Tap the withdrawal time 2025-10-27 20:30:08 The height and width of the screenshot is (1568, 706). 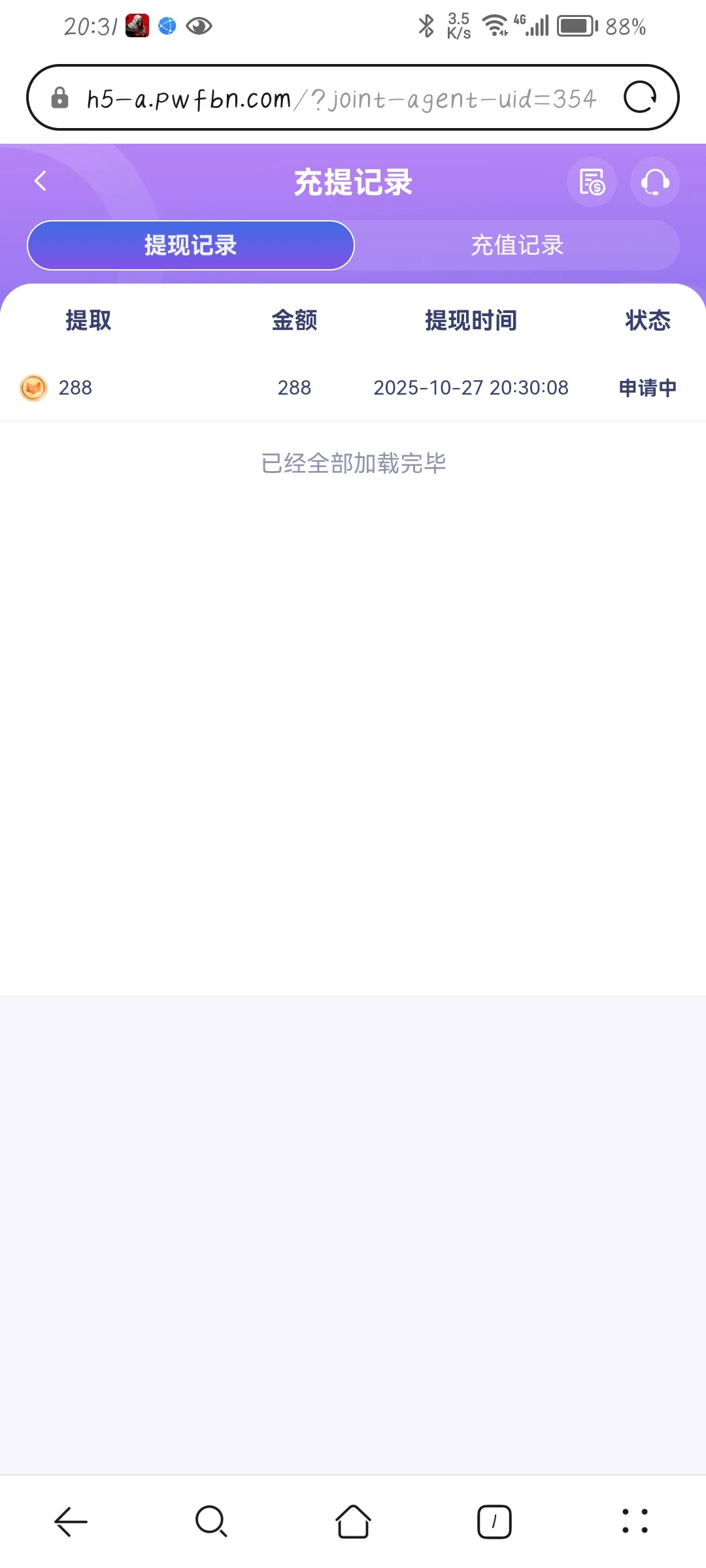click(472, 387)
